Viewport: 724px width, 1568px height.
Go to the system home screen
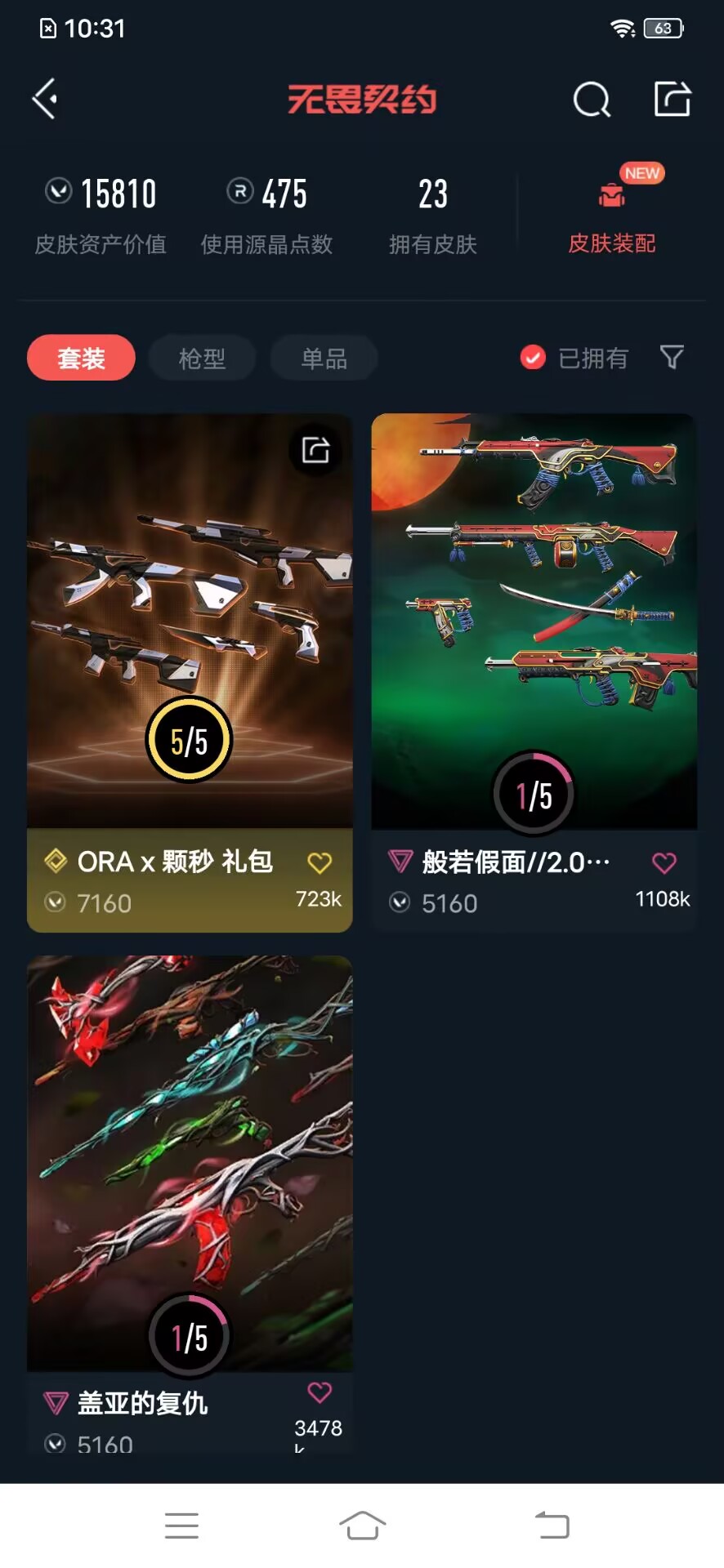(x=362, y=1525)
